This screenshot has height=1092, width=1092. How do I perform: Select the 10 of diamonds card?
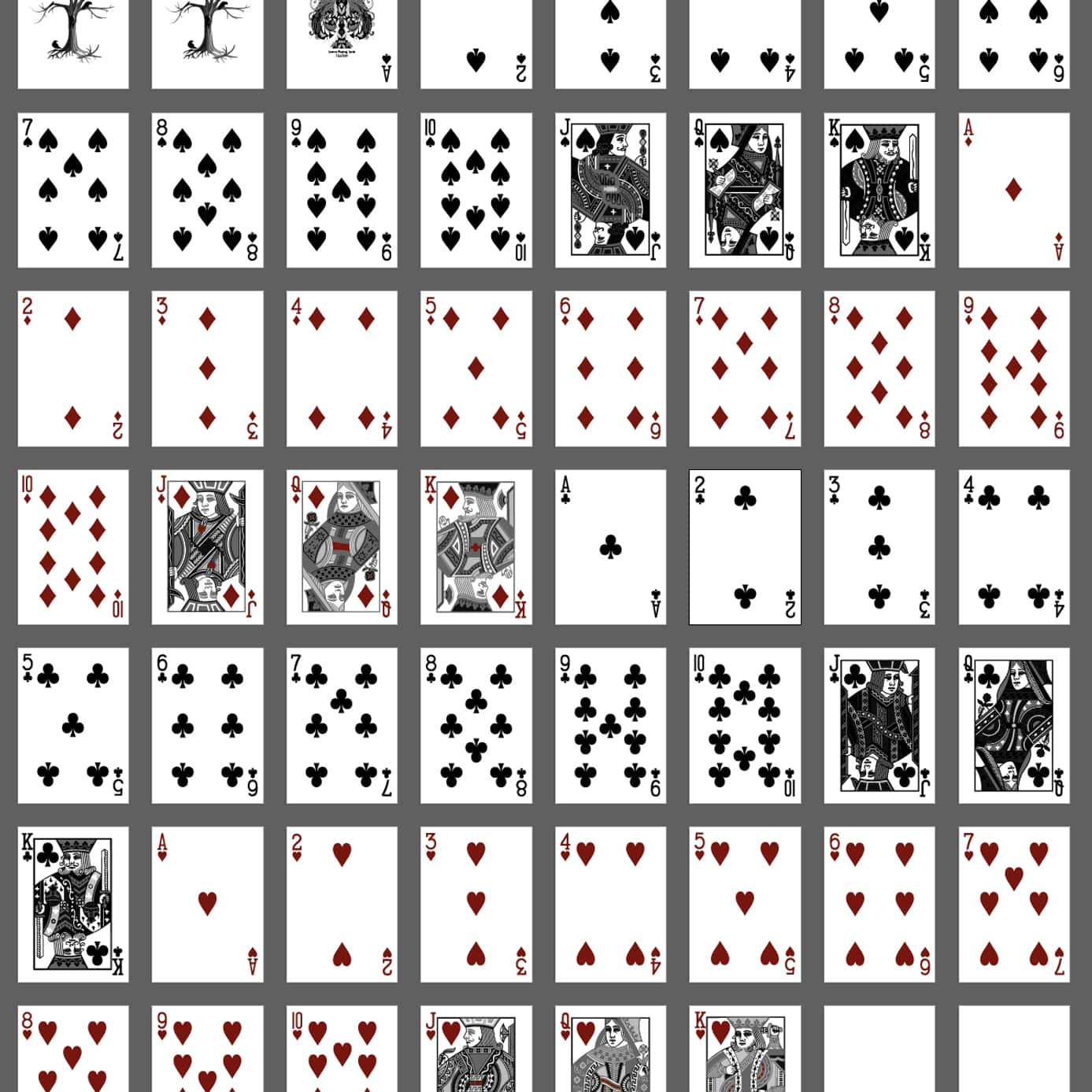[72, 547]
